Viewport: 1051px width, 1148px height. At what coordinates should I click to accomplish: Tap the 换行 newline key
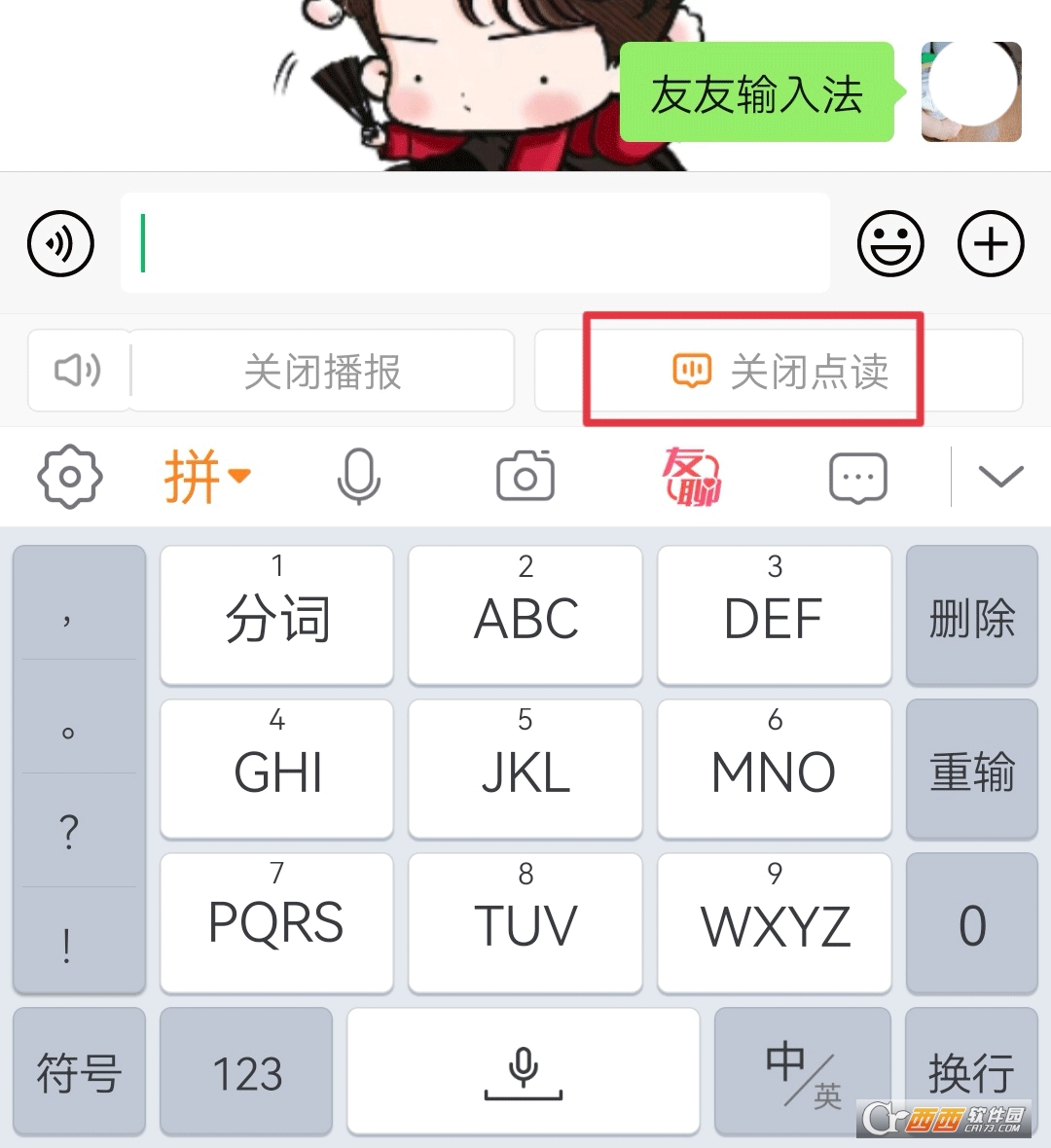coord(971,1070)
